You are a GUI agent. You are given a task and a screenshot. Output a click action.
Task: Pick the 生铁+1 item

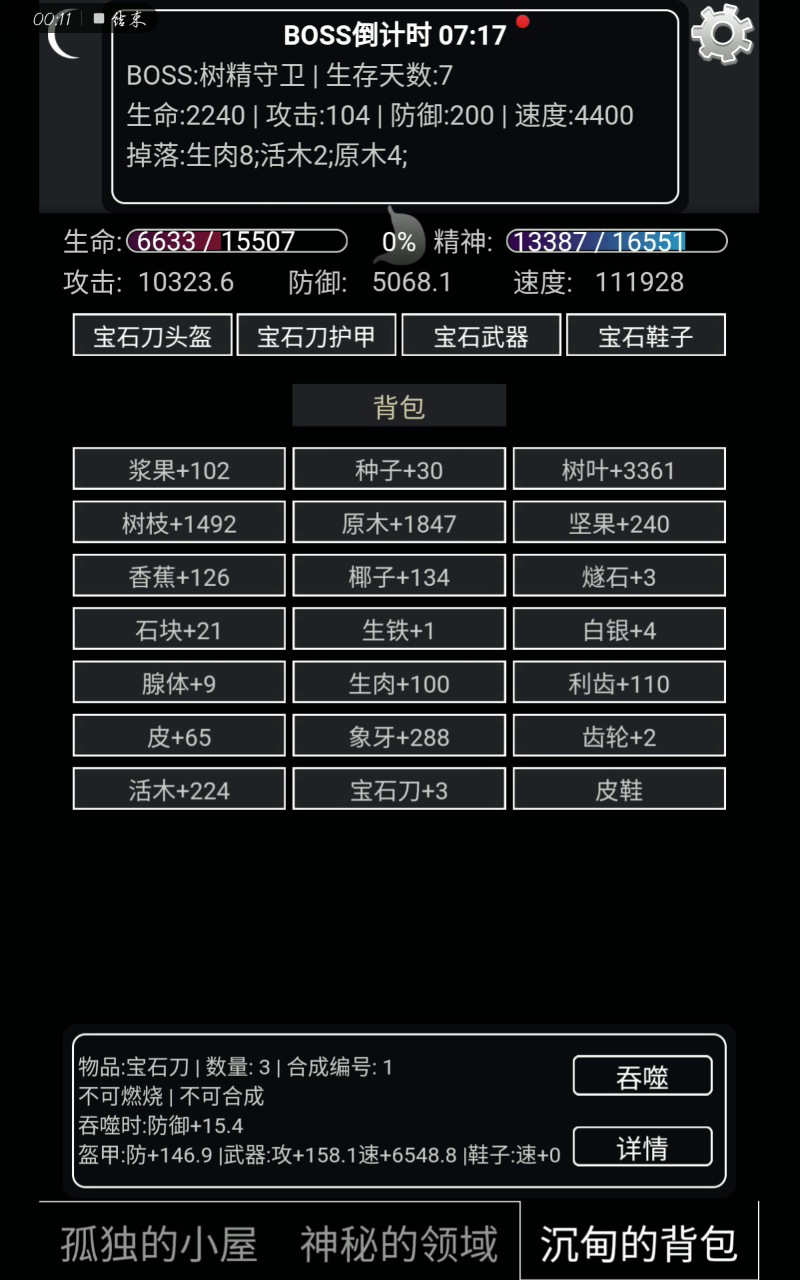tap(399, 629)
